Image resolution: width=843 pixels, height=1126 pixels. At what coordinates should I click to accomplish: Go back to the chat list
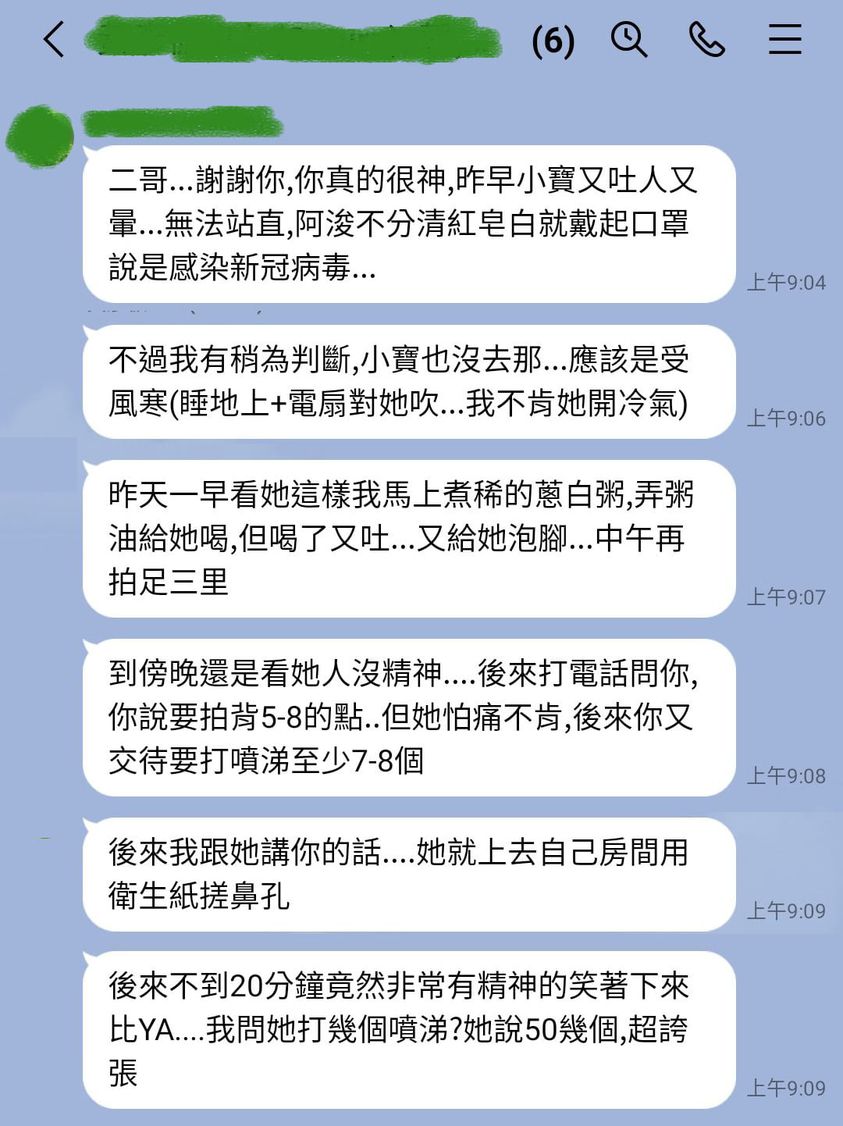coord(54,40)
